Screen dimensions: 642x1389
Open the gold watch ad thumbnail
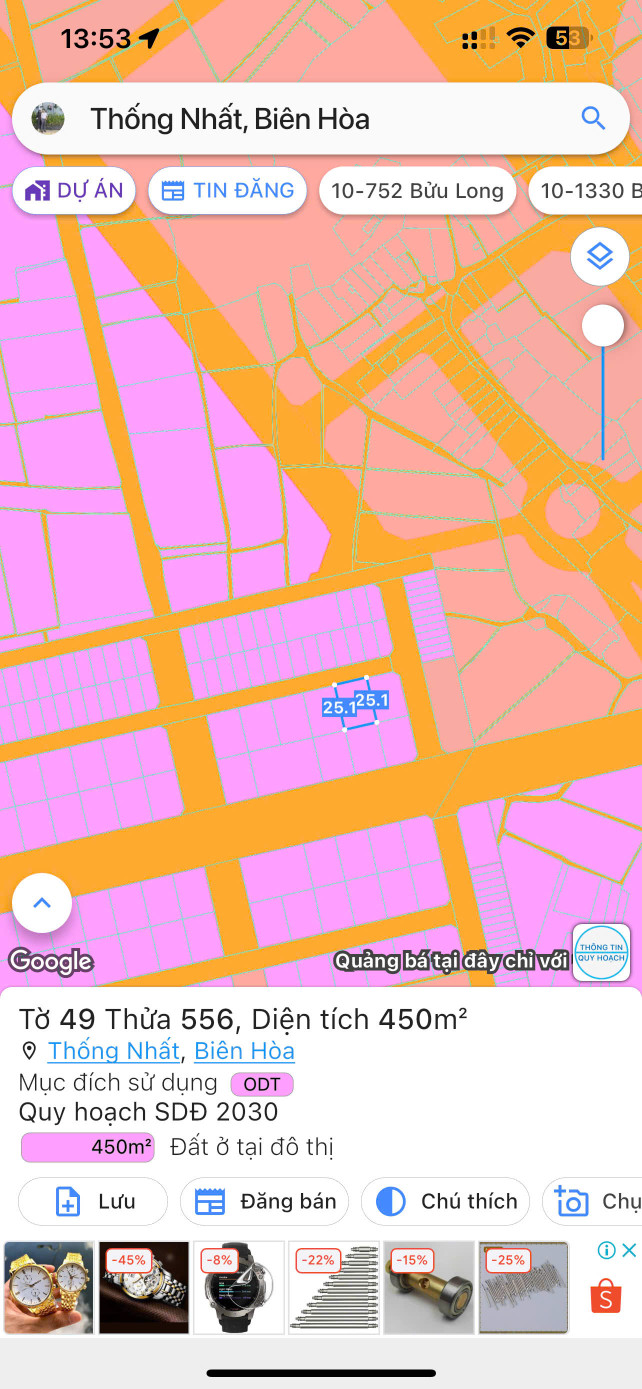(49, 1287)
